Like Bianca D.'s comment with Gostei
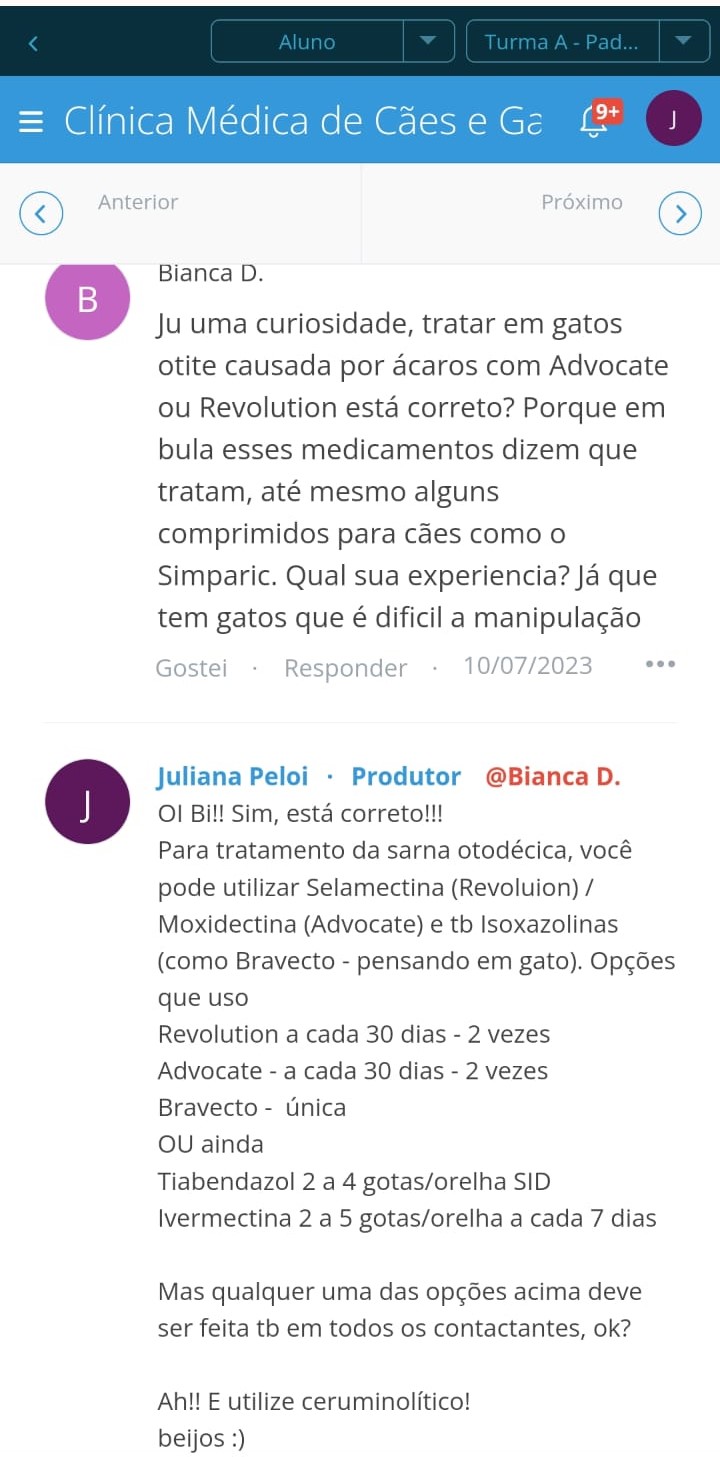The image size is (720, 1457). [x=191, y=668]
